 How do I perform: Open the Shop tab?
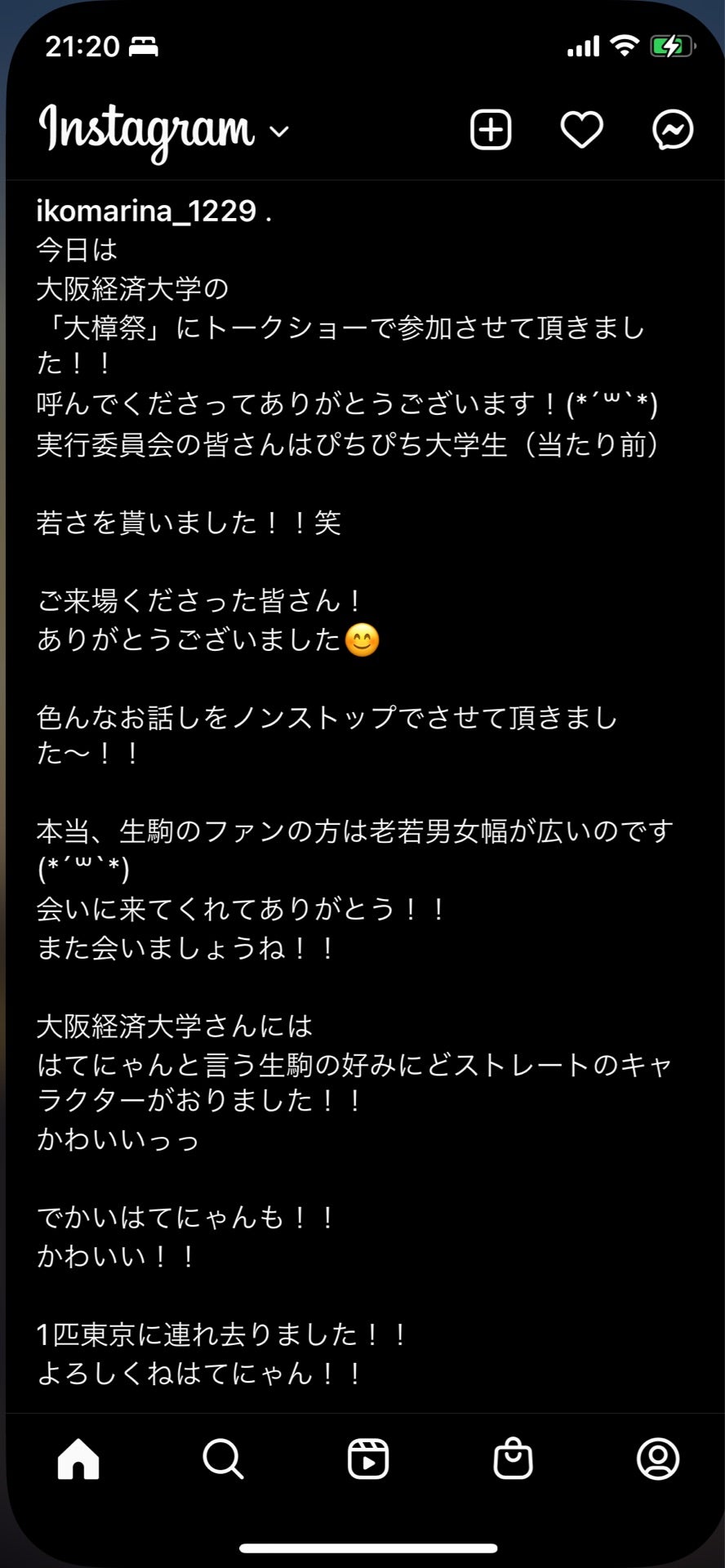[x=513, y=1459]
